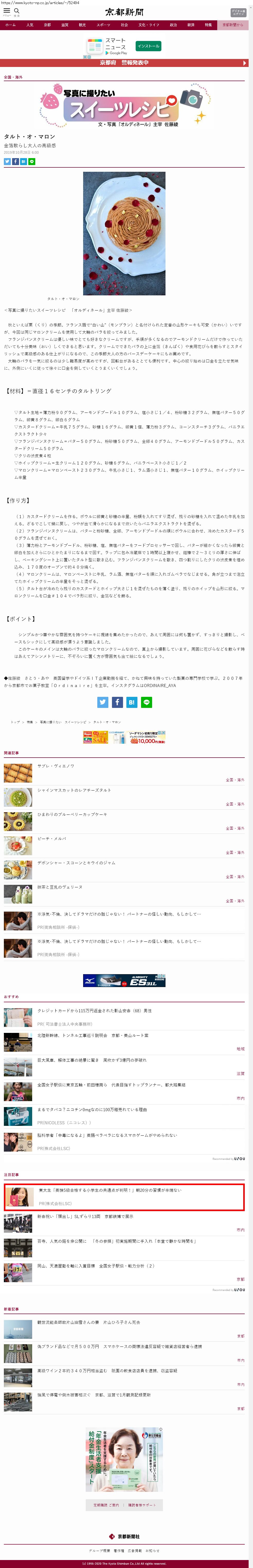Viewport: 253px width, 1568px height.
Task: Open the デジタル版ログイン button
Action: pyautogui.click(x=238, y=12)
